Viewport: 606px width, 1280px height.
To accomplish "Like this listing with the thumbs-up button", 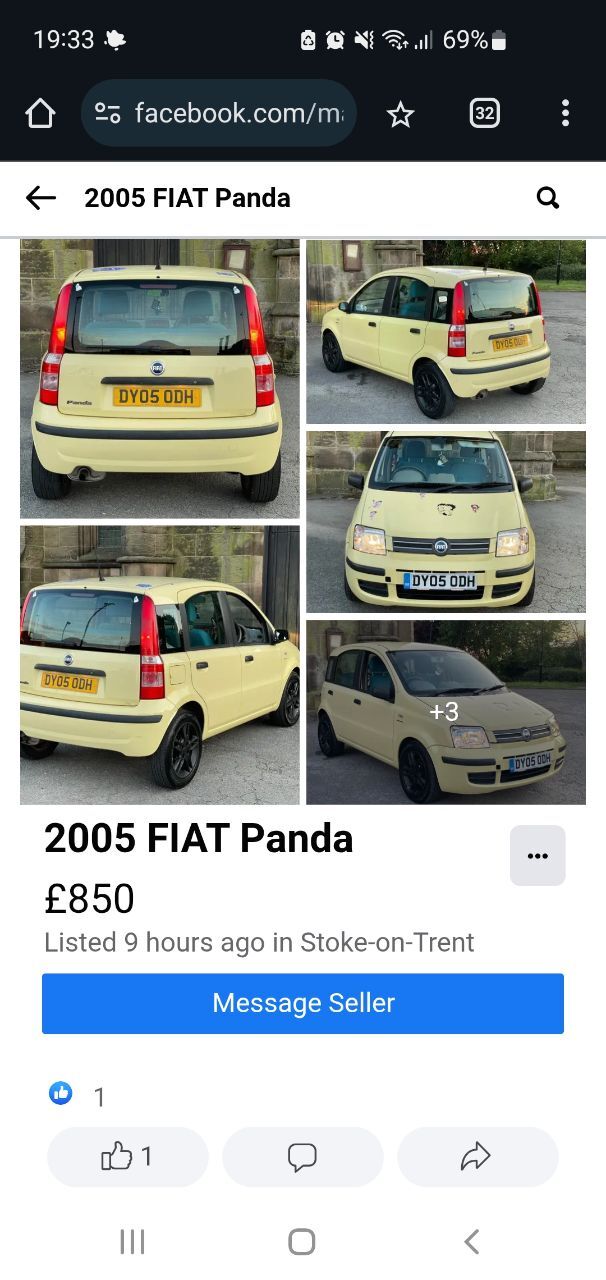I will pos(128,1157).
